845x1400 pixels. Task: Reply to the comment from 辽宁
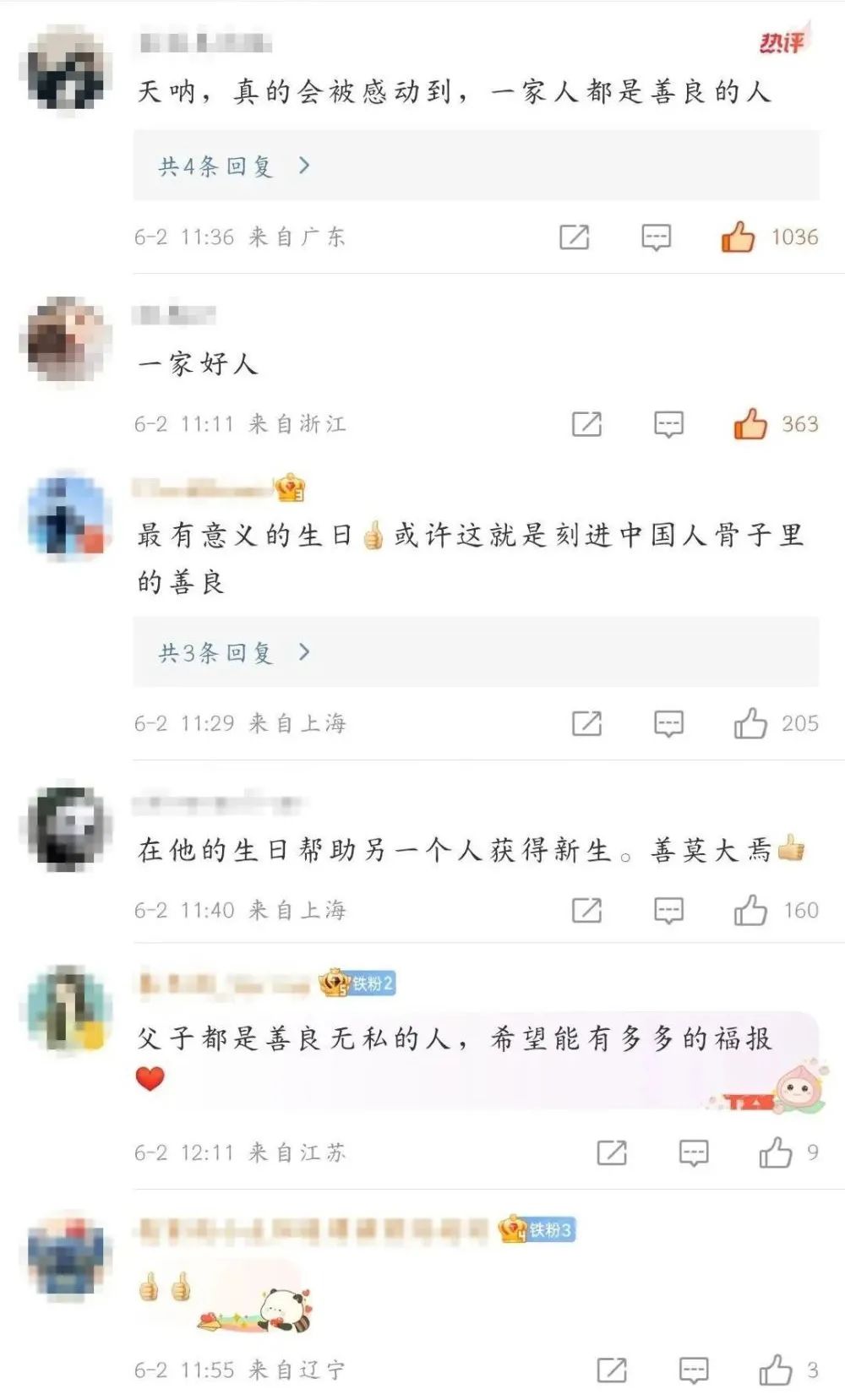click(x=694, y=1370)
